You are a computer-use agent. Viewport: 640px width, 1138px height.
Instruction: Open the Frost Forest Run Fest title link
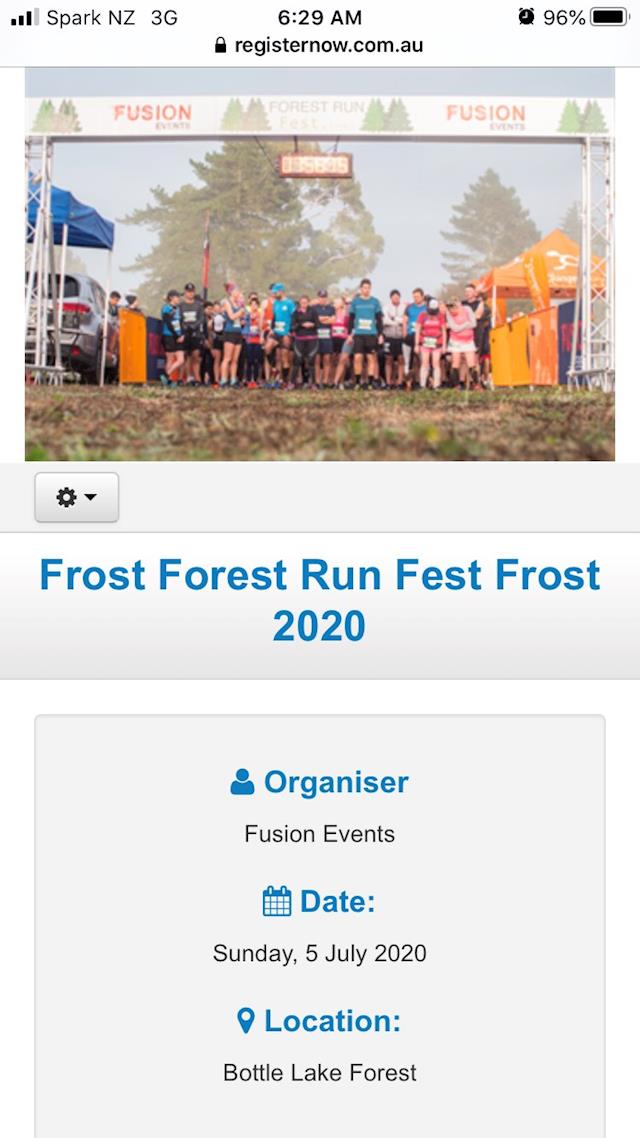pos(320,600)
